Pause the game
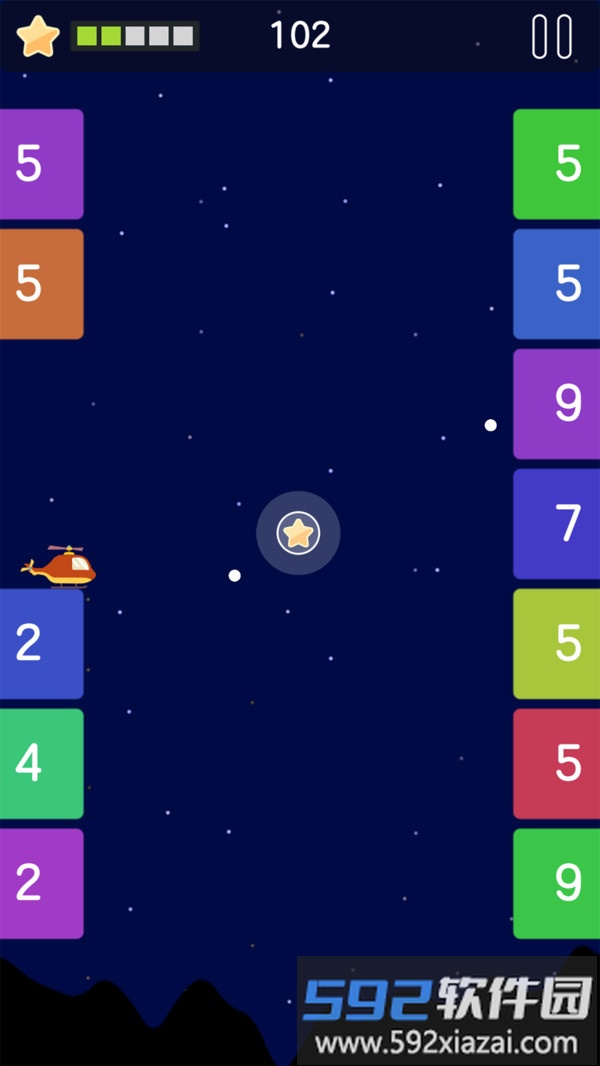This screenshot has height=1066, width=600. [552, 37]
